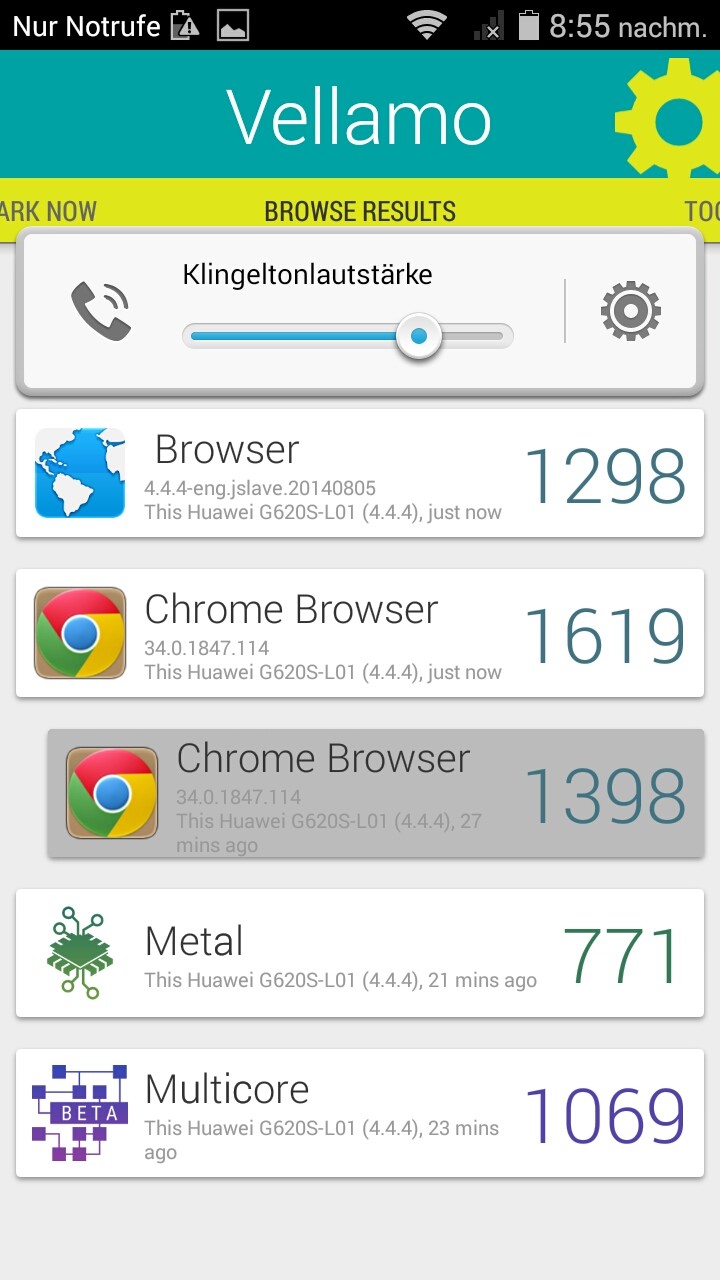Switch to the Browse Results tab
720x1280 pixels.
pos(360,211)
